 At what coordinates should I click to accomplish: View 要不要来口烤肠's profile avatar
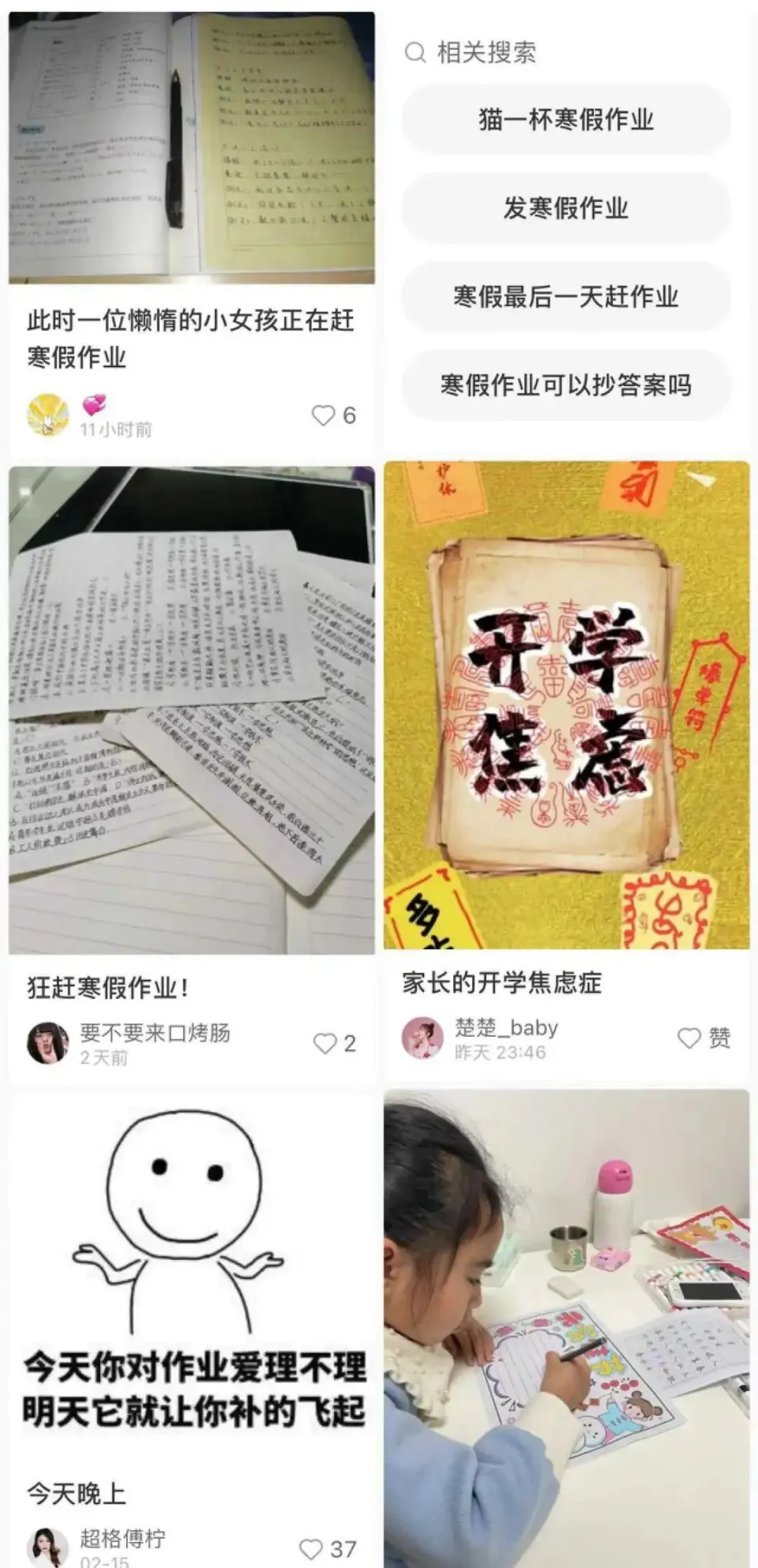click(x=47, y=1043)
